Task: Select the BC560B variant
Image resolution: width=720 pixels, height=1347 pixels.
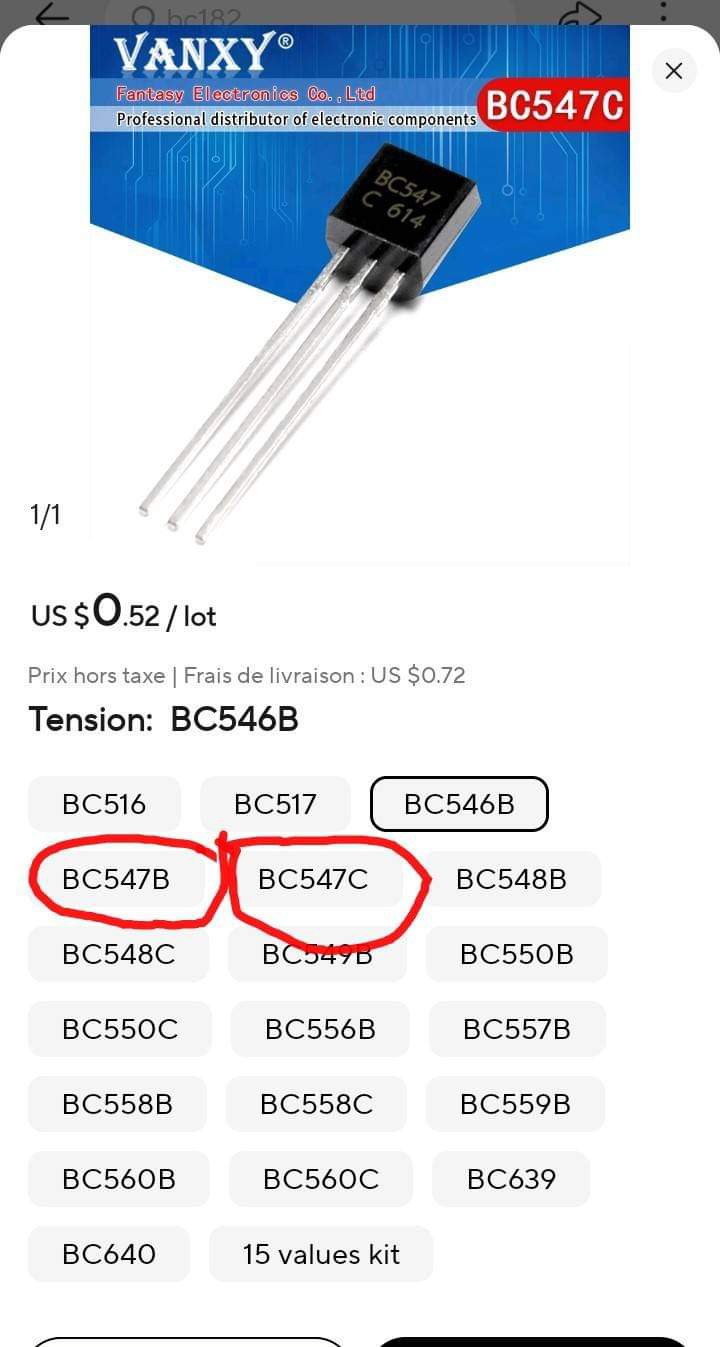Action: point(119,1179)
